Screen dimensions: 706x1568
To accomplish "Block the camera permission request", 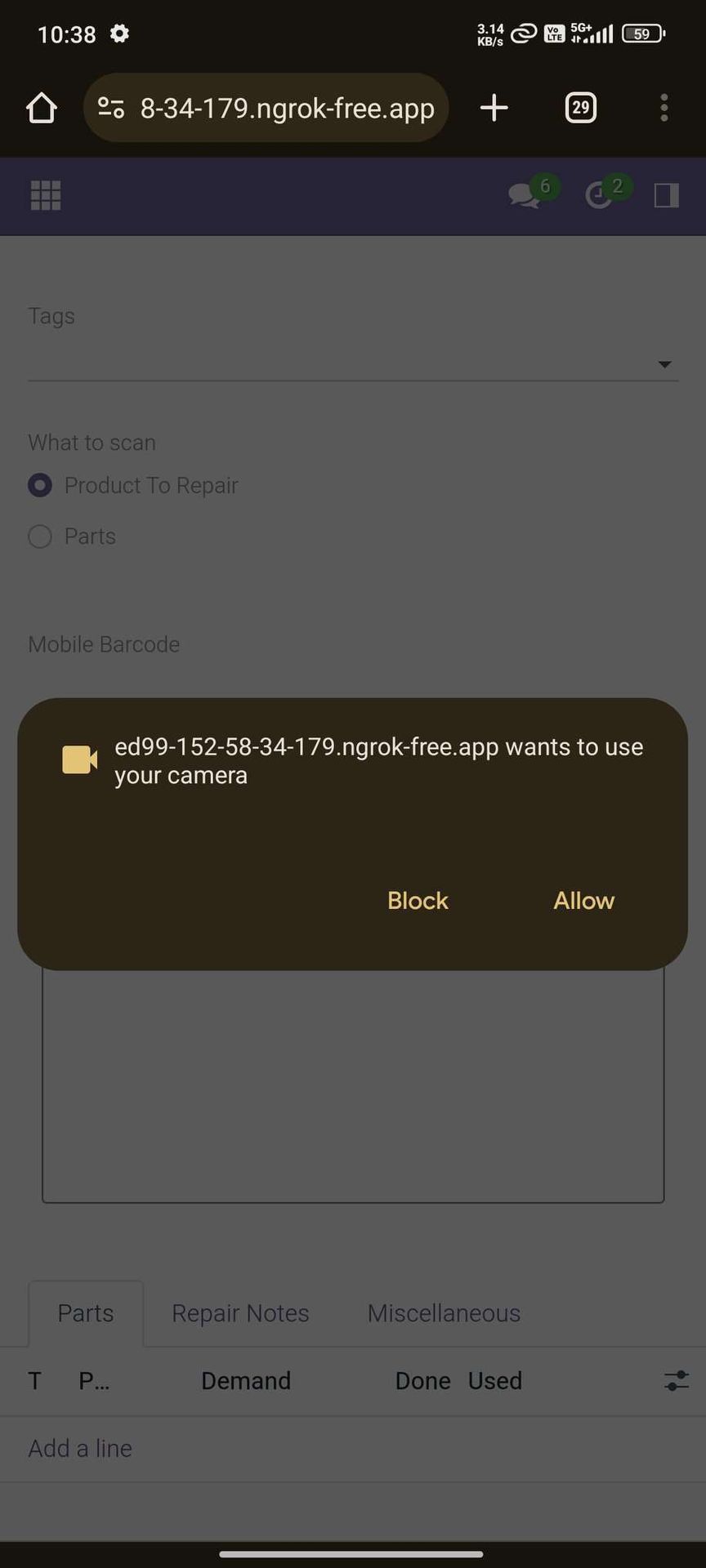I will 418,900.
